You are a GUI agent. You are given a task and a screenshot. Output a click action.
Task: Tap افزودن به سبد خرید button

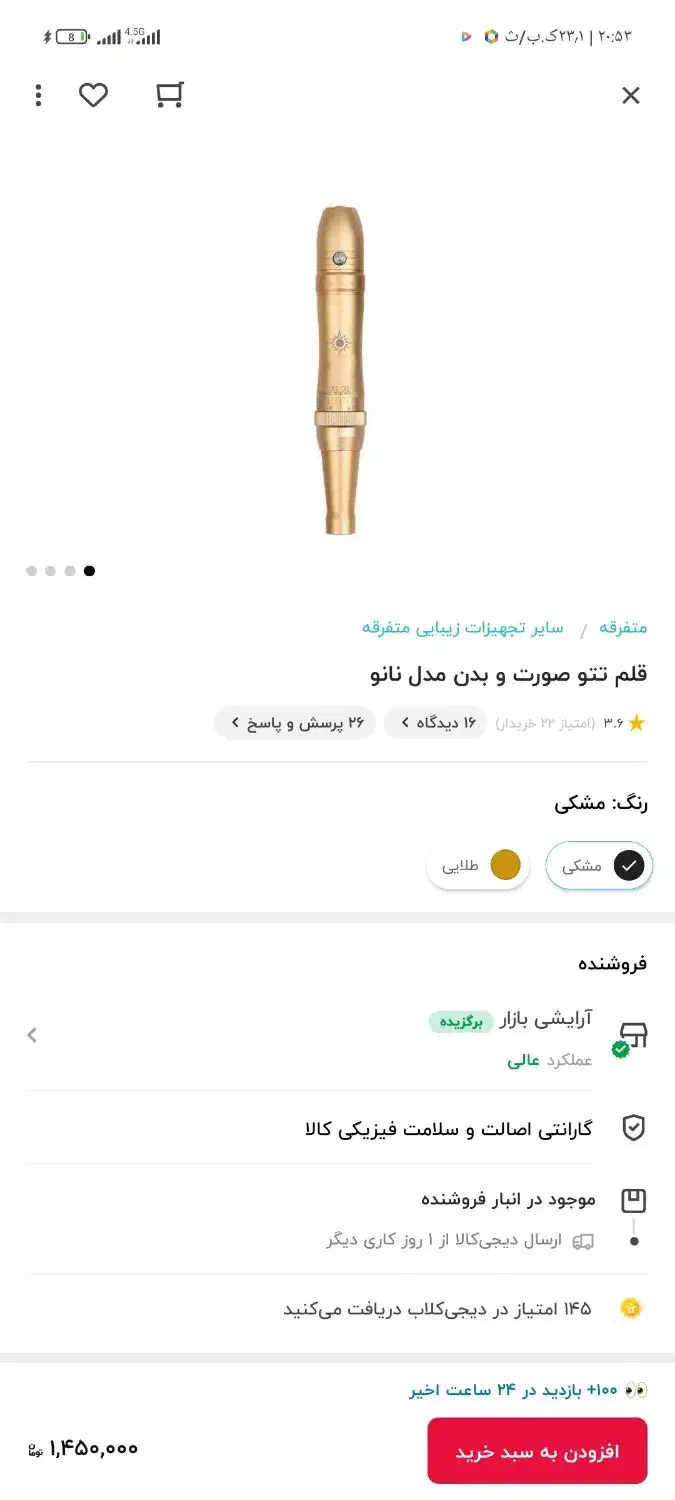537,1451
